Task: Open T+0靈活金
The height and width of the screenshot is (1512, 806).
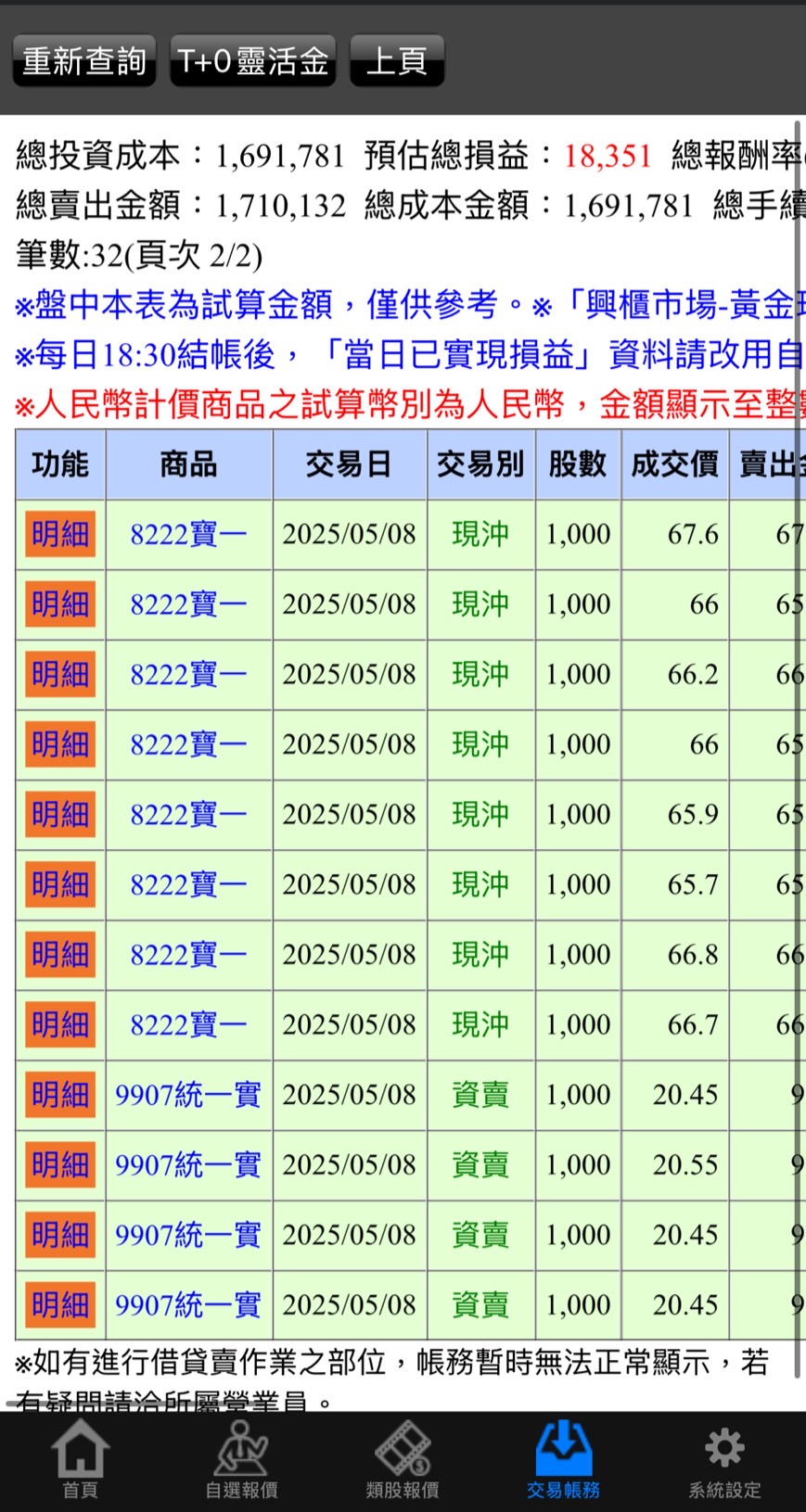Action: [252, 61]
